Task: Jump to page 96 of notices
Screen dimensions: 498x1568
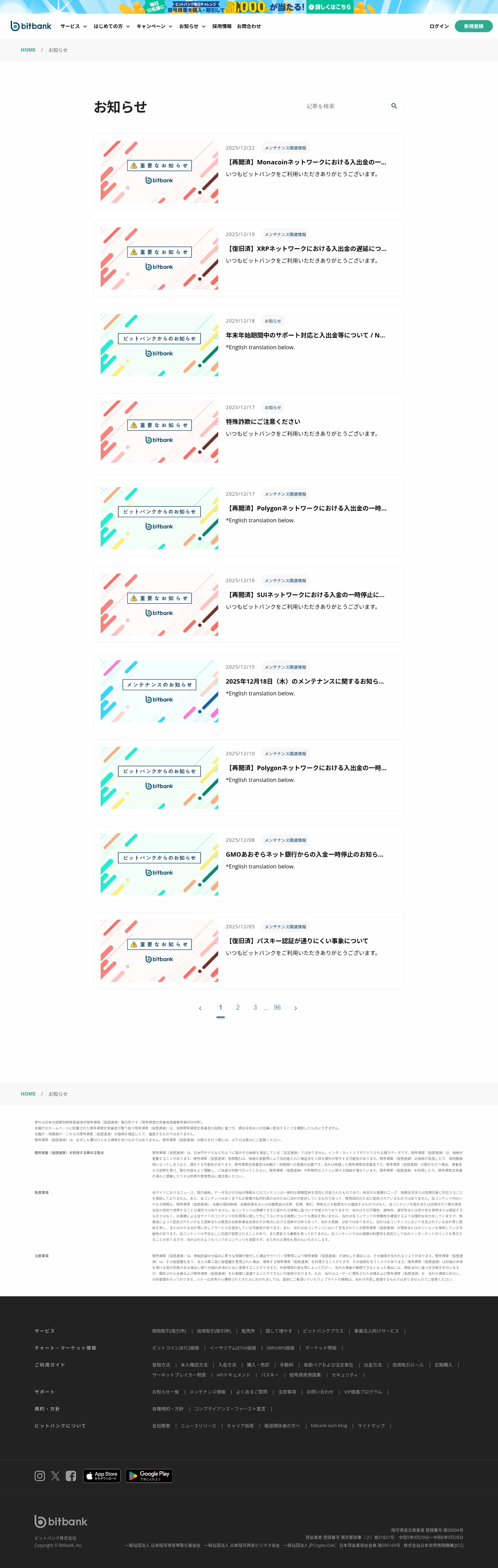Action: coord(277,1007)
